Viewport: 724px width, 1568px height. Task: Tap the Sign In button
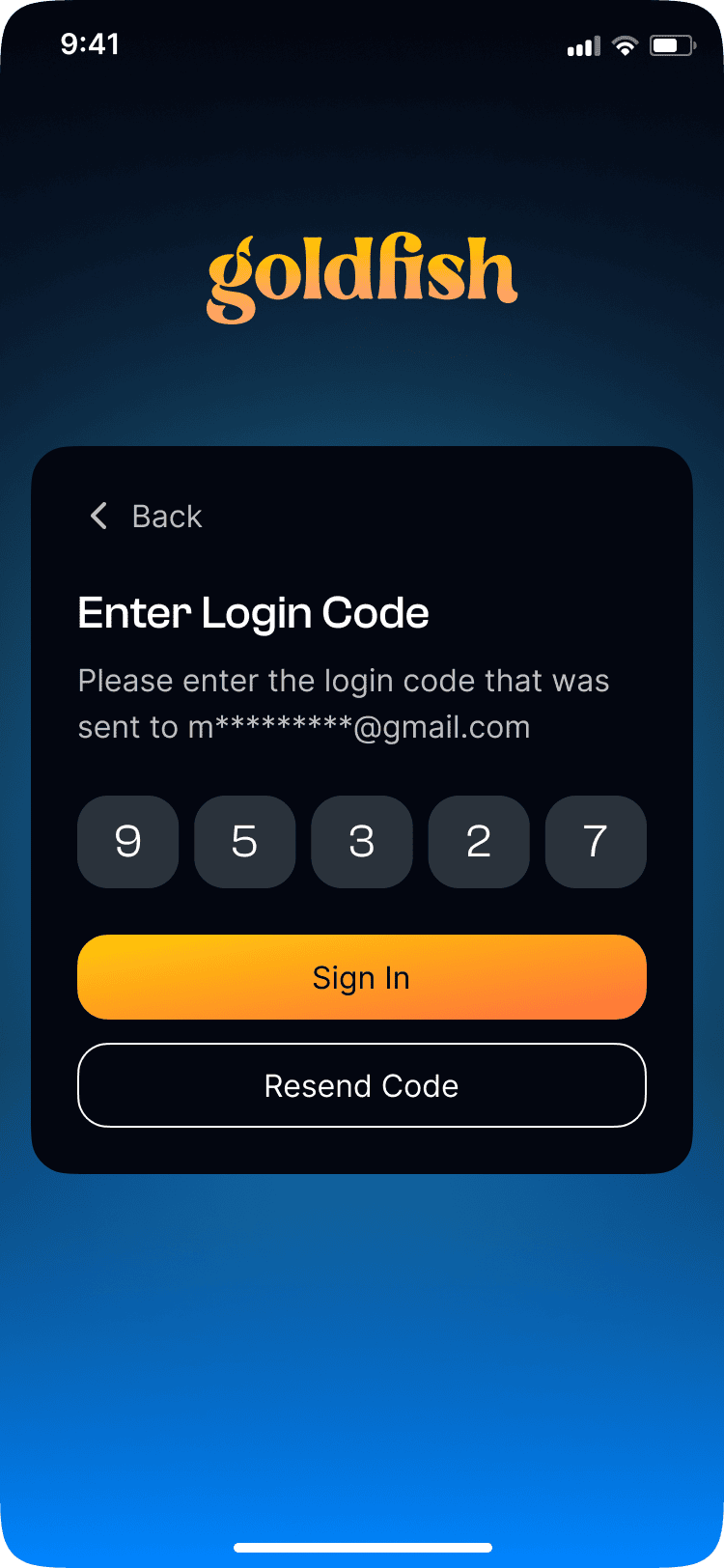coord(361,977)
